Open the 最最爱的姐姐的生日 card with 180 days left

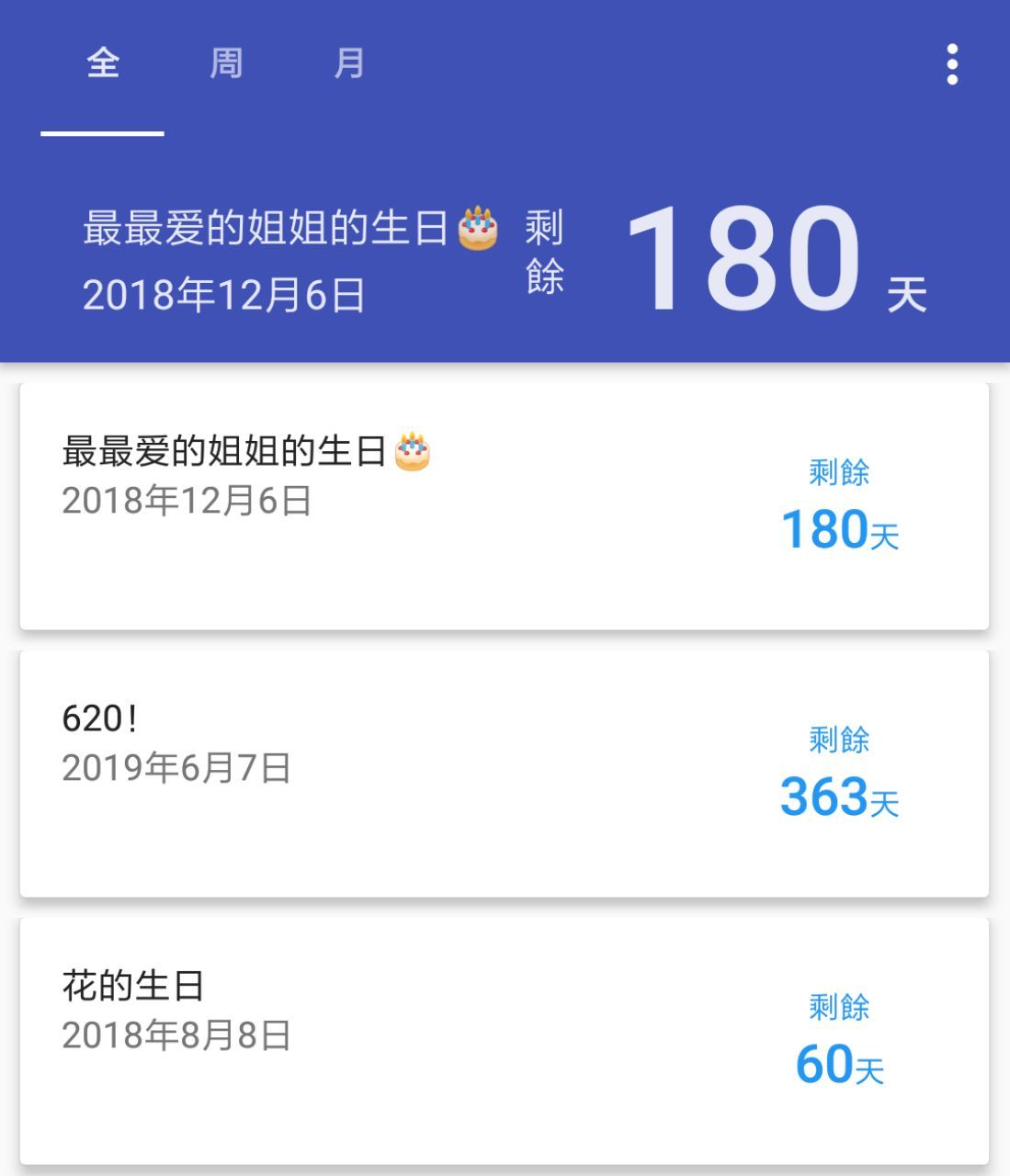click(504, 506)
